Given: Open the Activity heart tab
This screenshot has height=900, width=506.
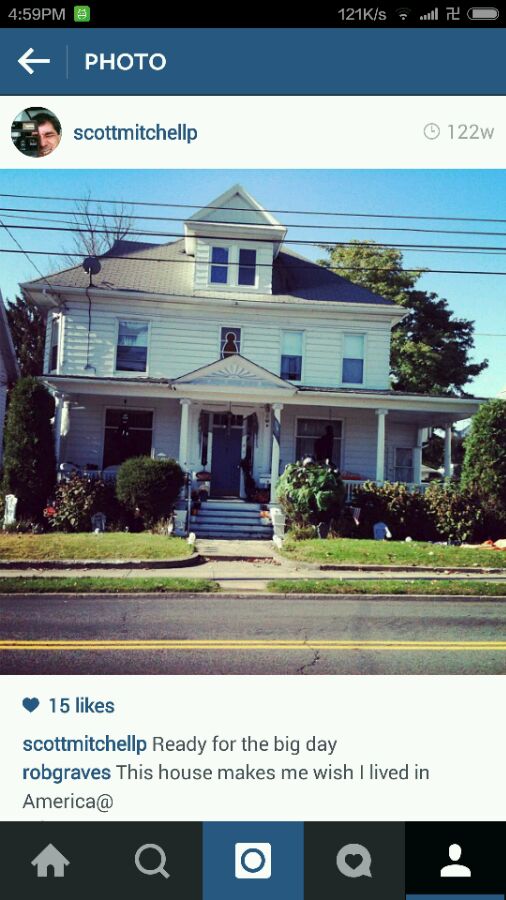Looking at the screenshot, I should [x=354, y=860].
